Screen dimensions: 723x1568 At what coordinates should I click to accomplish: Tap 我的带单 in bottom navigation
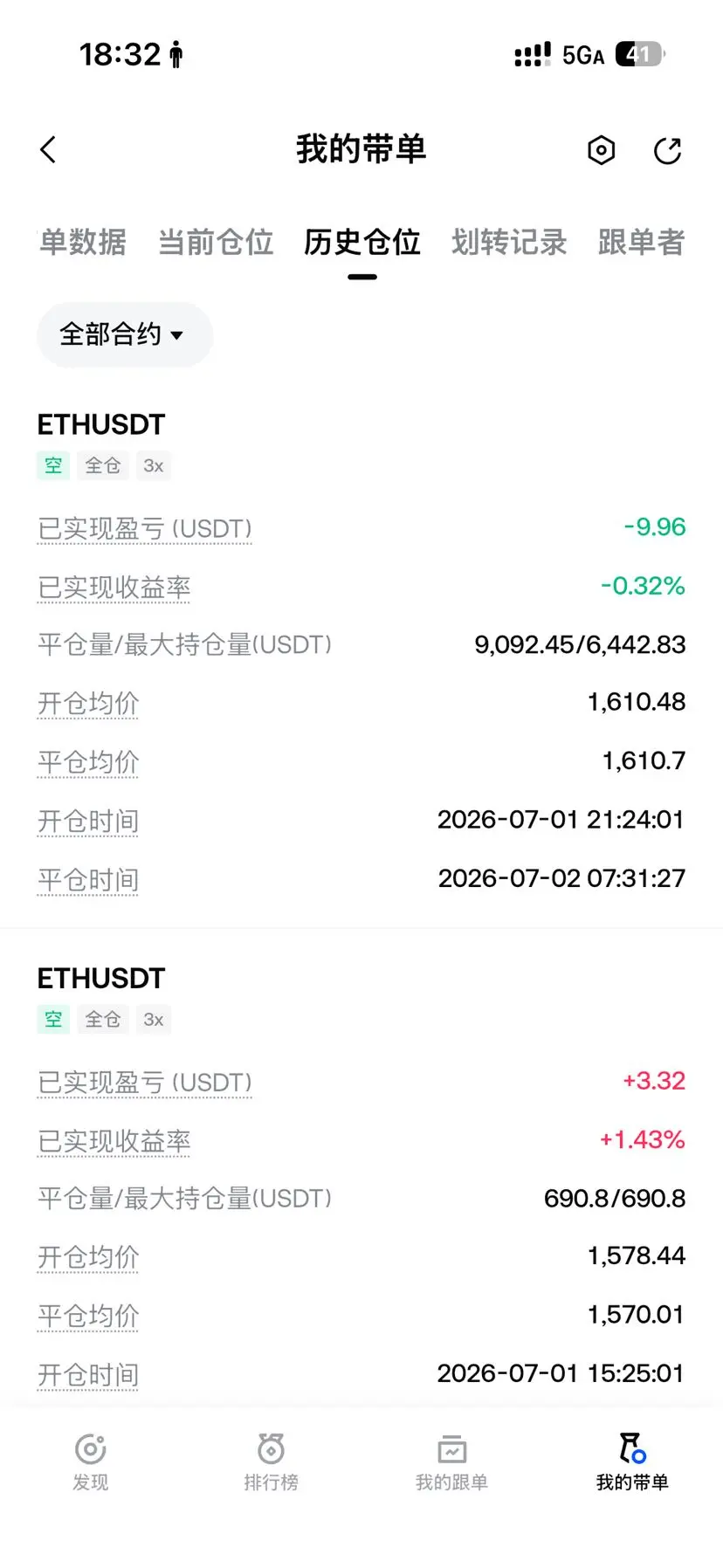point(632,1461)
